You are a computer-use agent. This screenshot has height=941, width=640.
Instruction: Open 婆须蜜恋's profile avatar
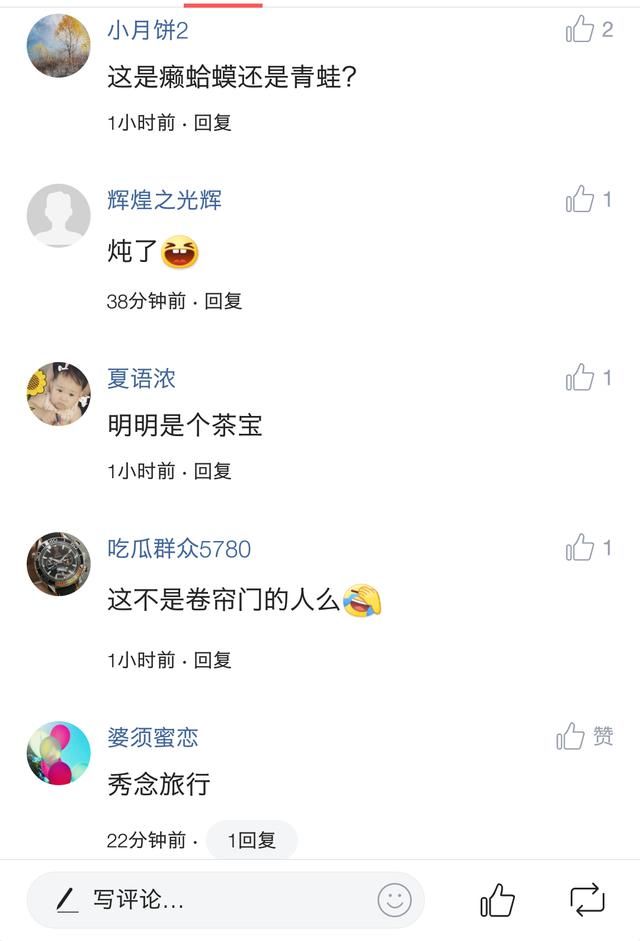58,753
